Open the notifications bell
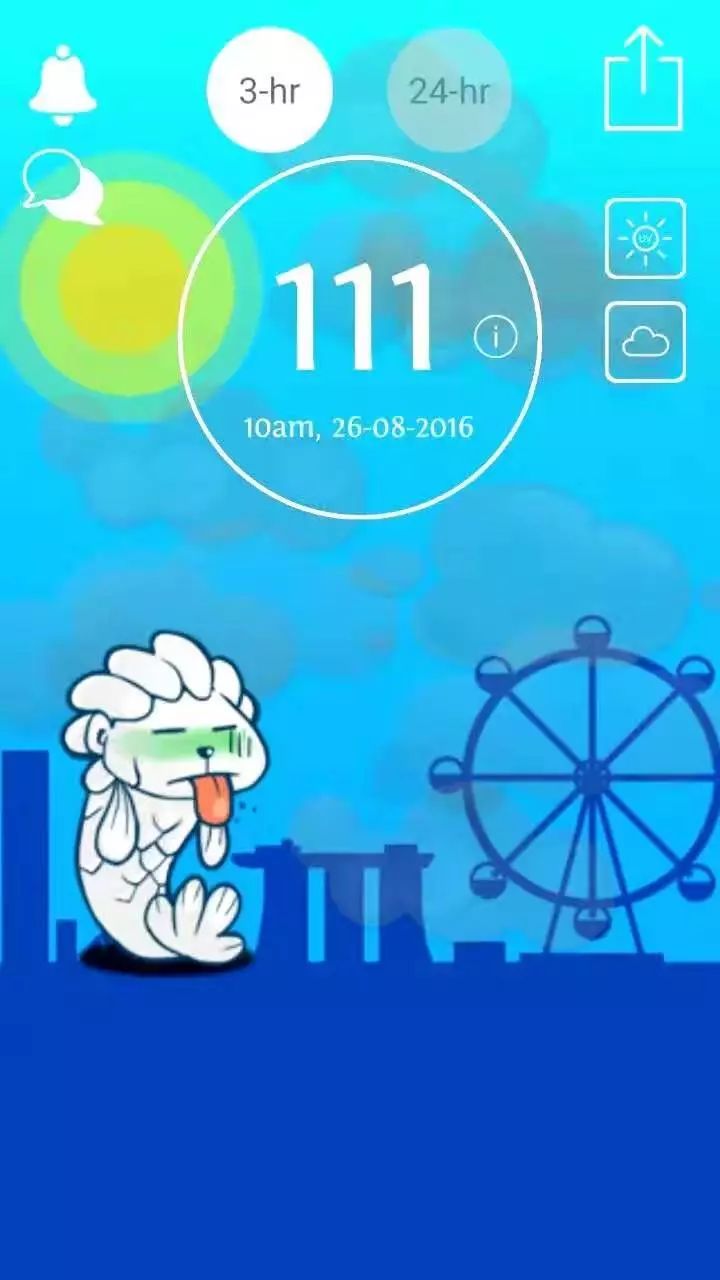The width and height of the screenshot is (720, 1280). click(62, 84)
